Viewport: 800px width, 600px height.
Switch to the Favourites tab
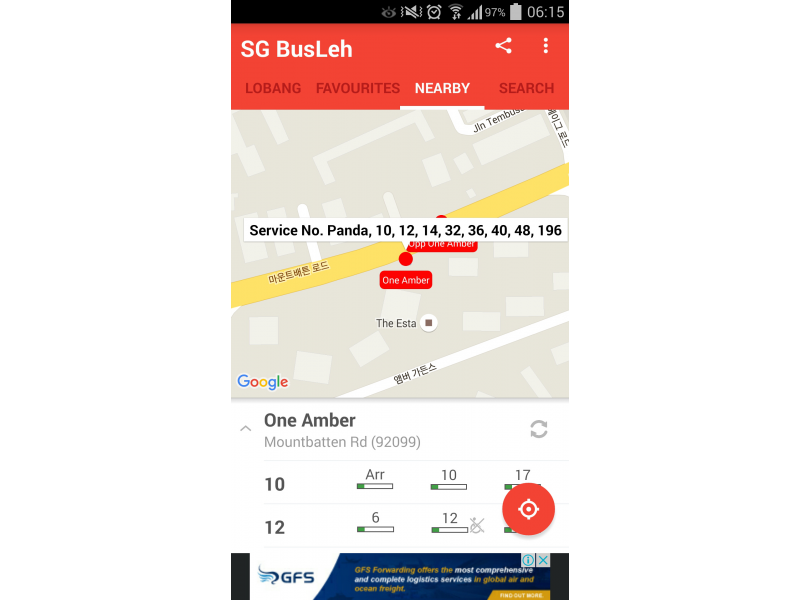[357, 88]
